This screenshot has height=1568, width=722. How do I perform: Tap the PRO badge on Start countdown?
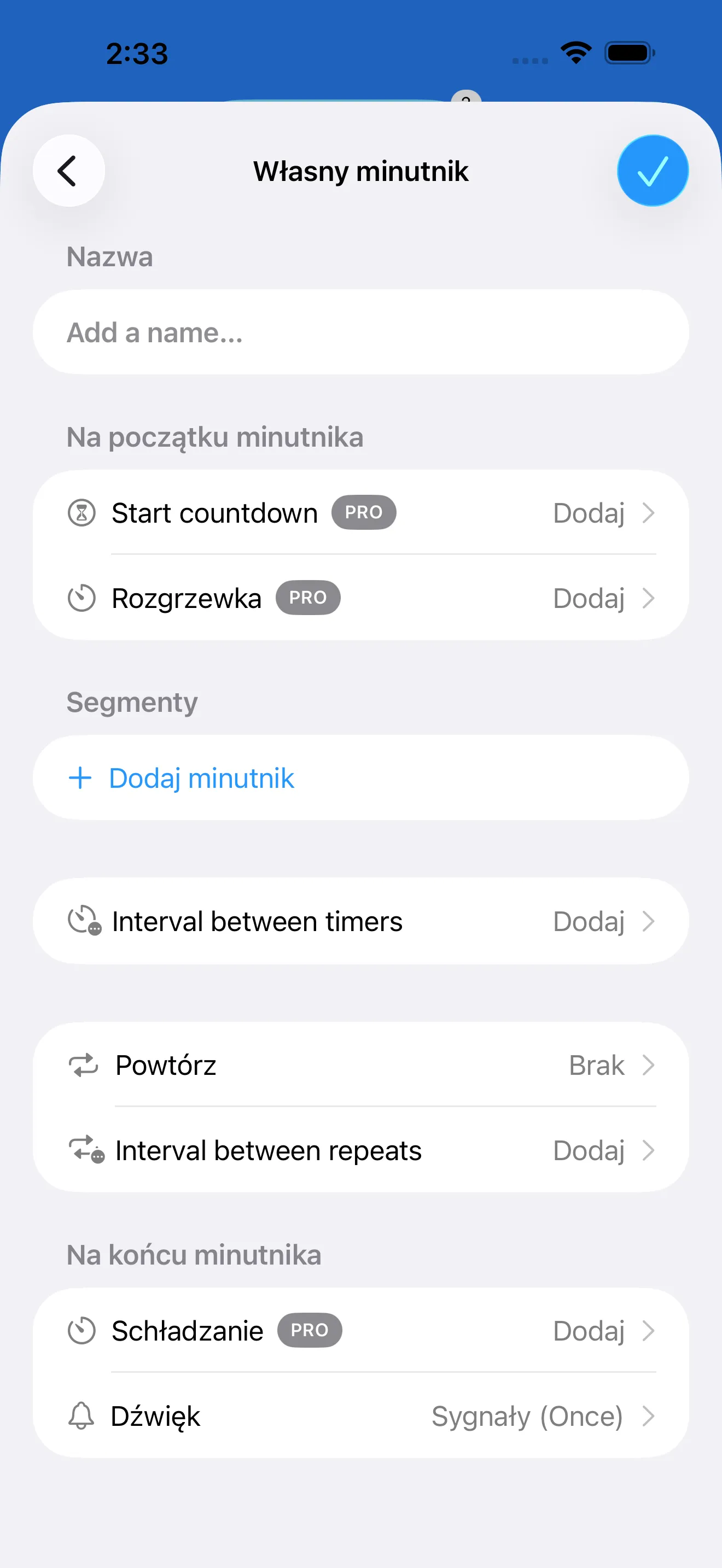363,512
